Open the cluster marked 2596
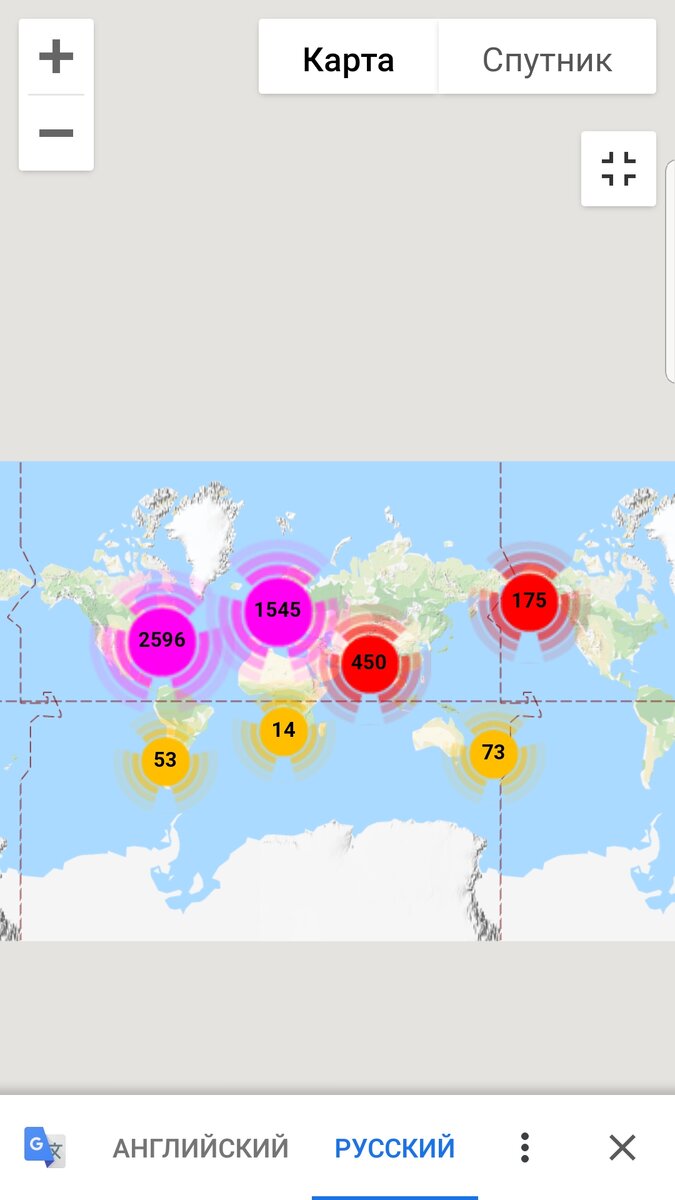675x1200 pixels. [x=162, y=640]
